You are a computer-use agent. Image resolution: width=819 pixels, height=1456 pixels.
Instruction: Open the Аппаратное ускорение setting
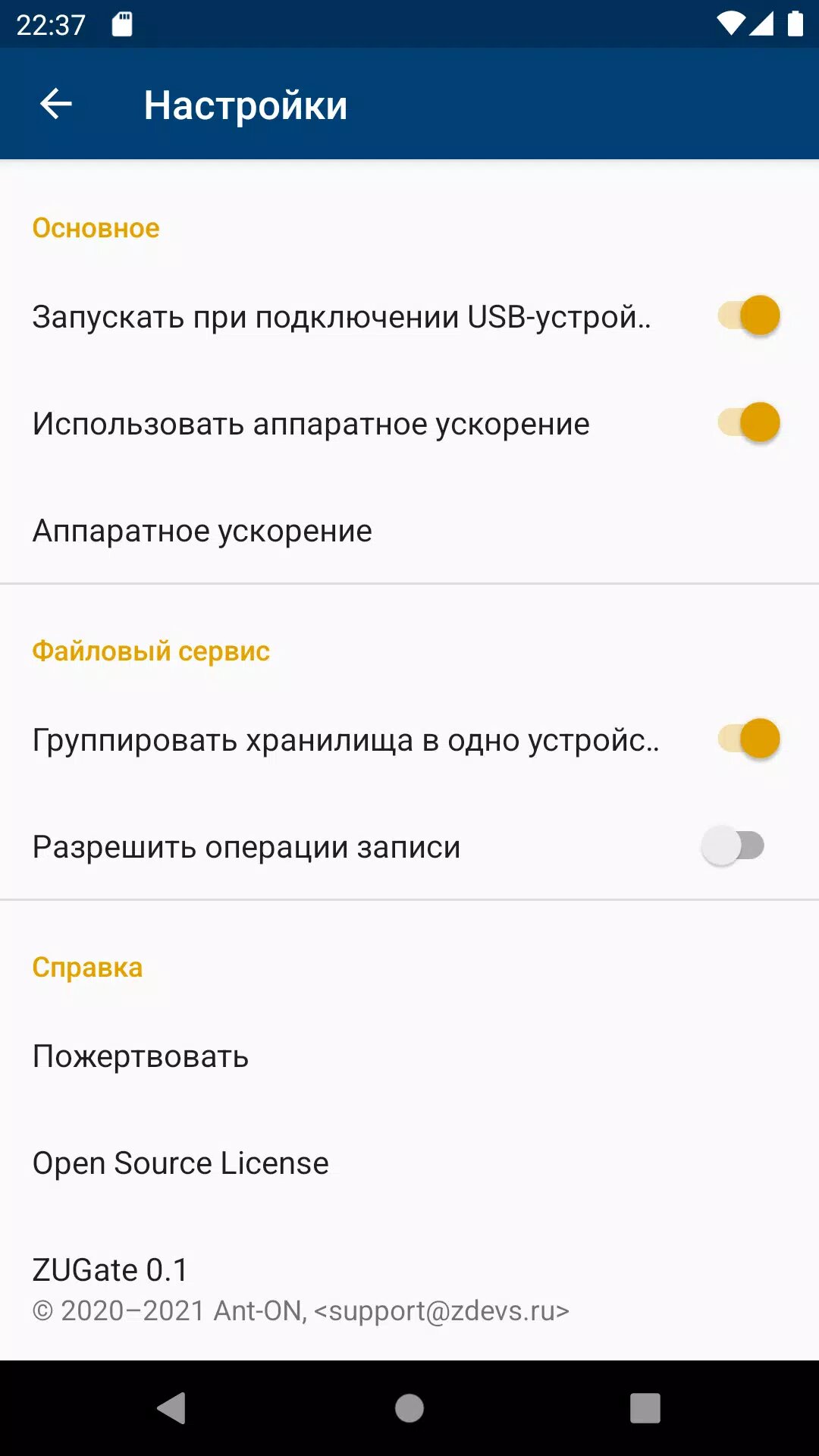click(x=409, y=530)
